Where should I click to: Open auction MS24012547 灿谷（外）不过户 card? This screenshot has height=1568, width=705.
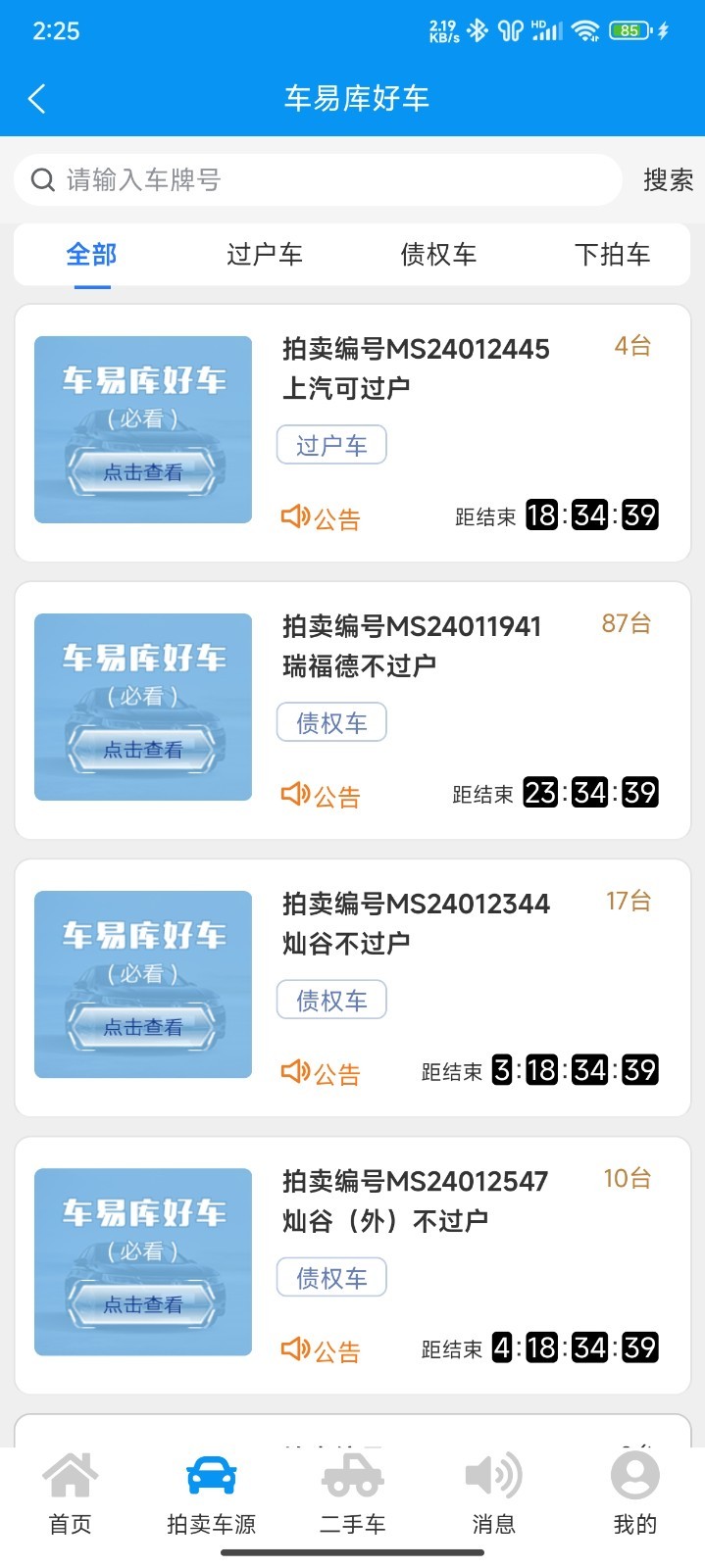[416, 1200]
